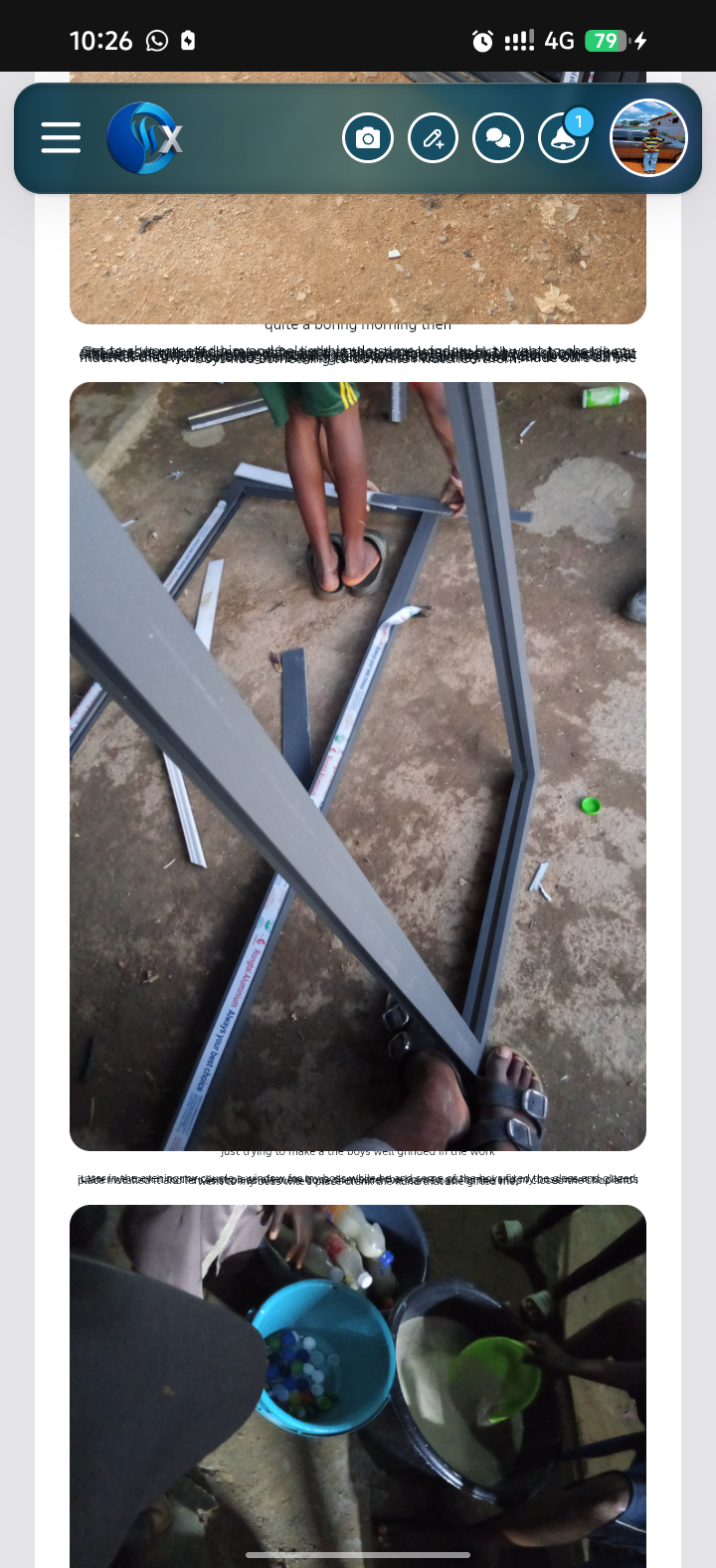This screenshot has height=1568, width=716.
Task: Open the profile avatar menu
Action: [x=648, y=138]
